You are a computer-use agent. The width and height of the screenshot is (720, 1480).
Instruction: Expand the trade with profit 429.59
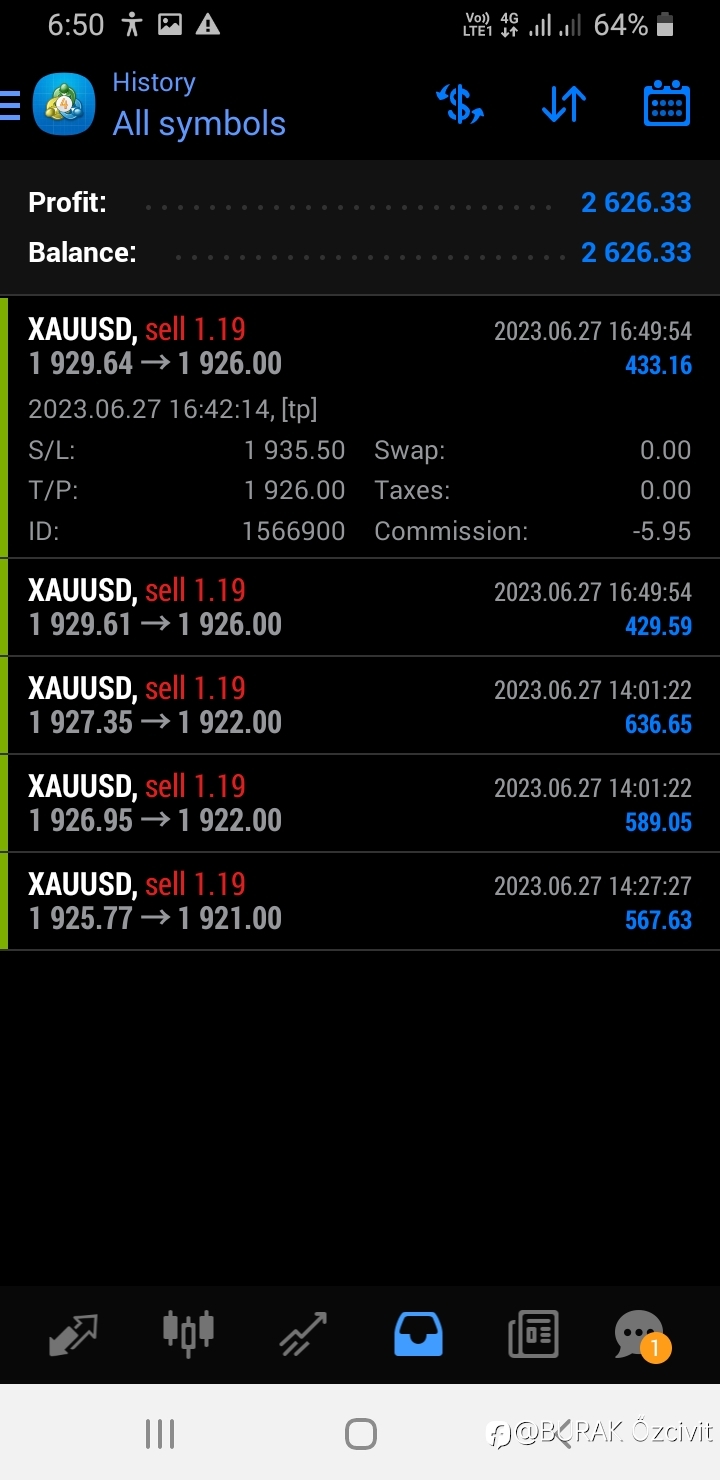pos(360,607)
